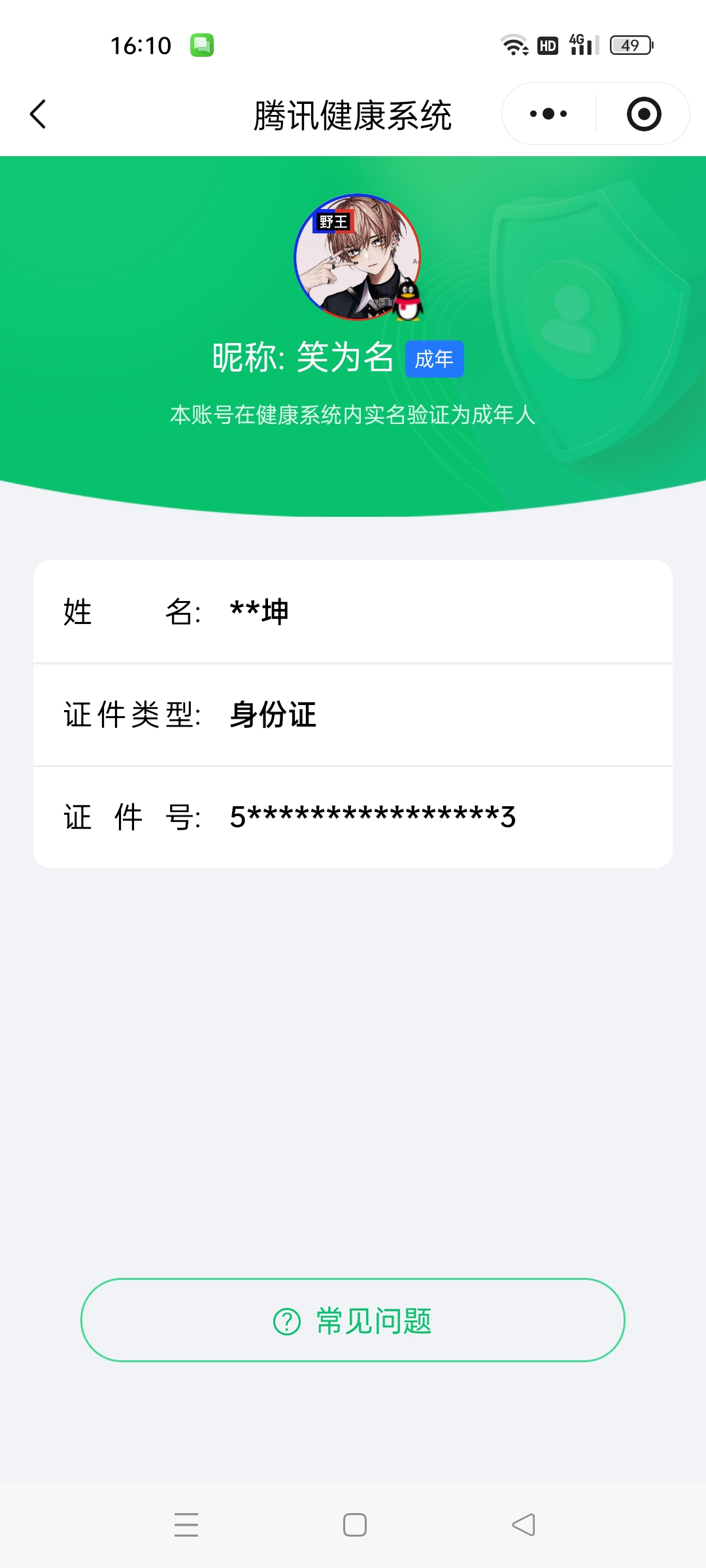The width and height of the screenshot is (706, 1568).
Task: Open the mini program three-dot menu
Action: point(548,114)
